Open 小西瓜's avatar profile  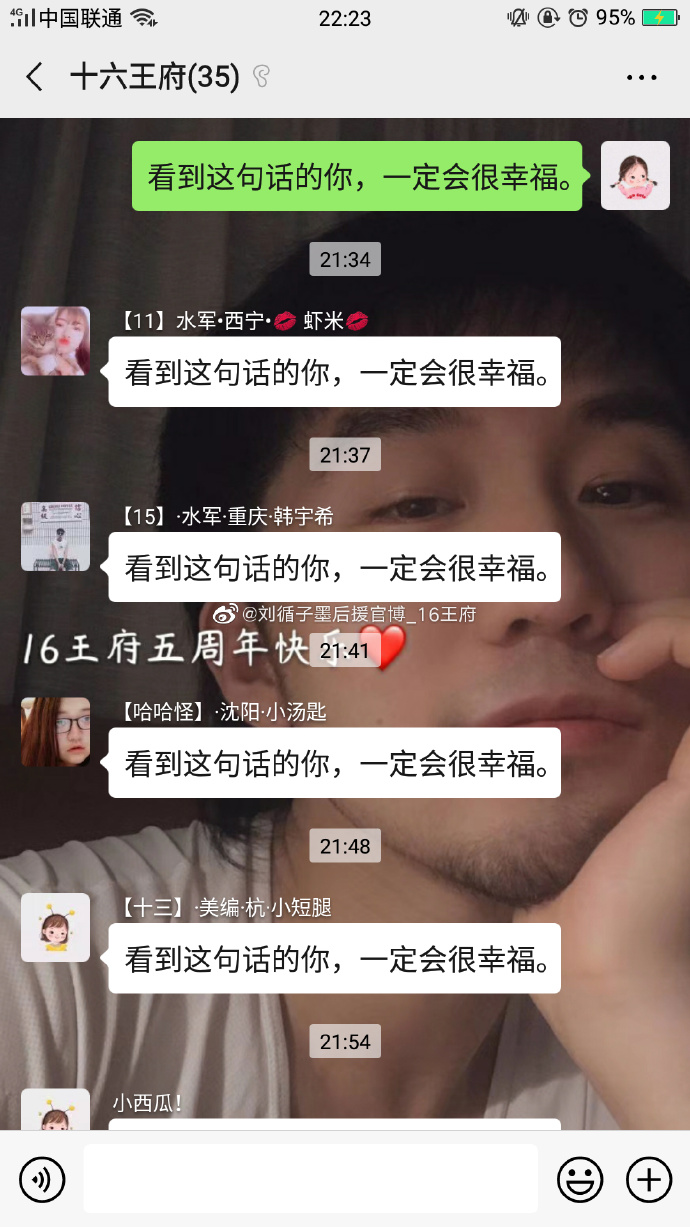[55, 1110]
